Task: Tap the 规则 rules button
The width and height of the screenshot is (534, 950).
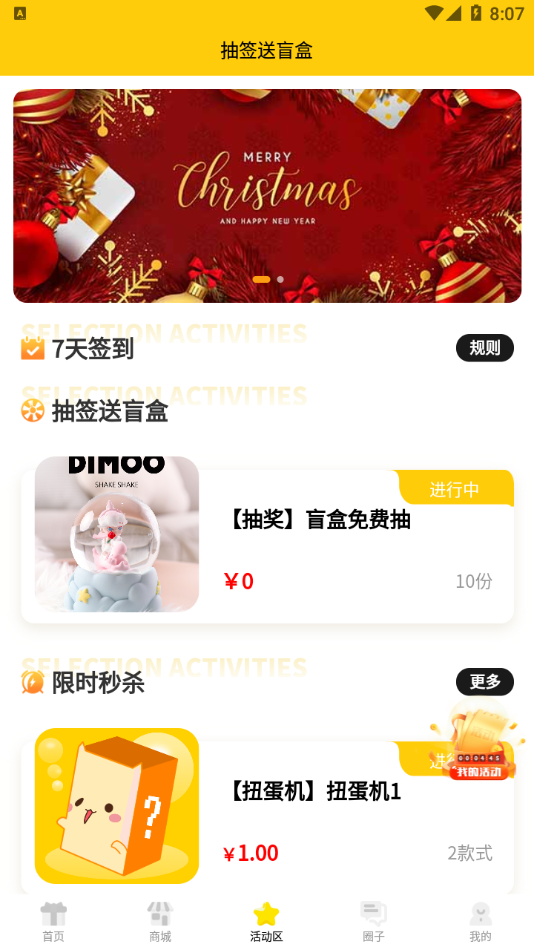Action: click(x=484, y=348)
